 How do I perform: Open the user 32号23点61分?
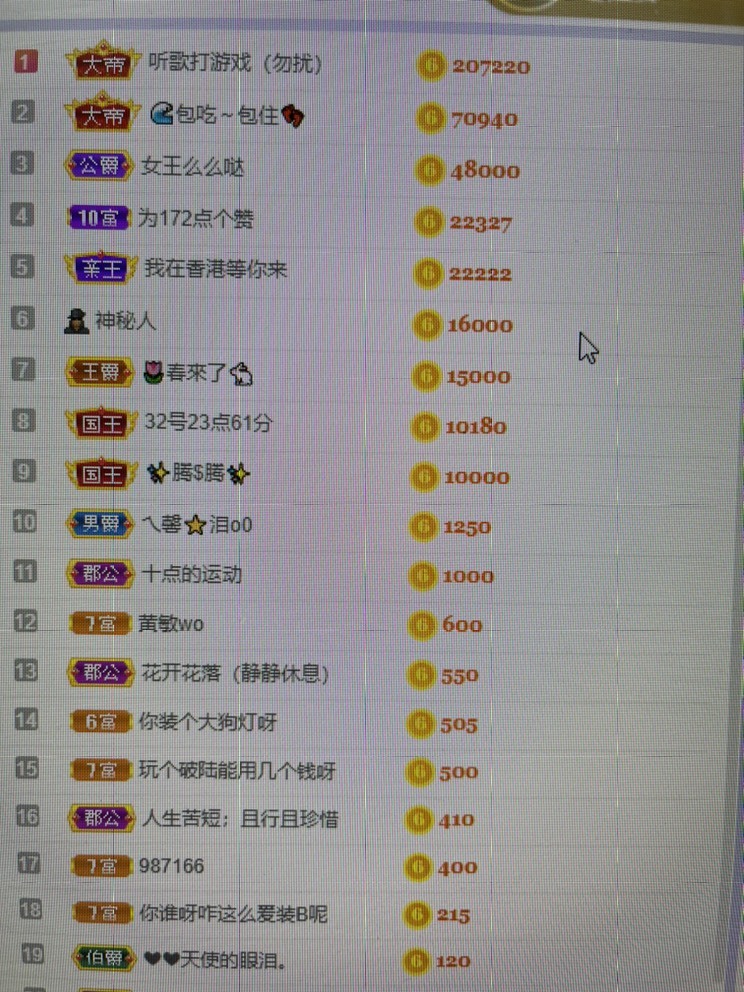pos(207,422)
